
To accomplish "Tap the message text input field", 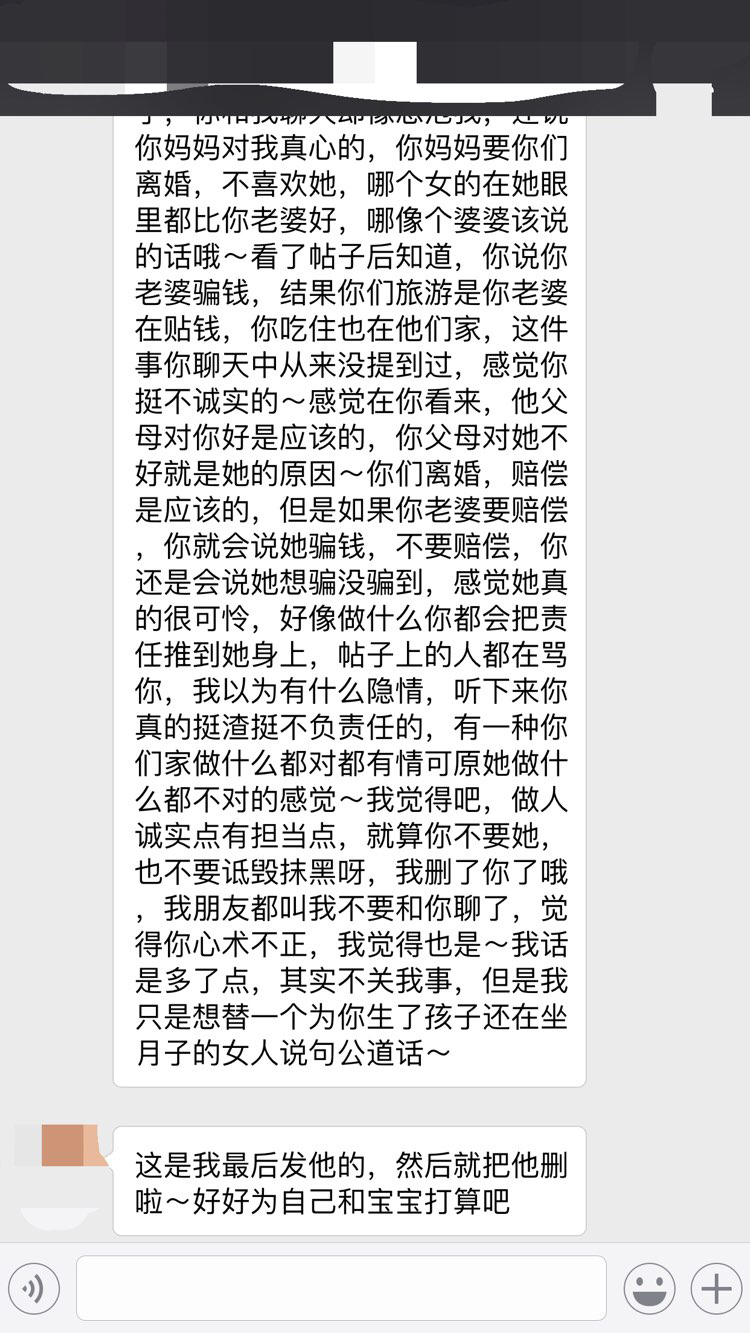I will [341, 1288].
